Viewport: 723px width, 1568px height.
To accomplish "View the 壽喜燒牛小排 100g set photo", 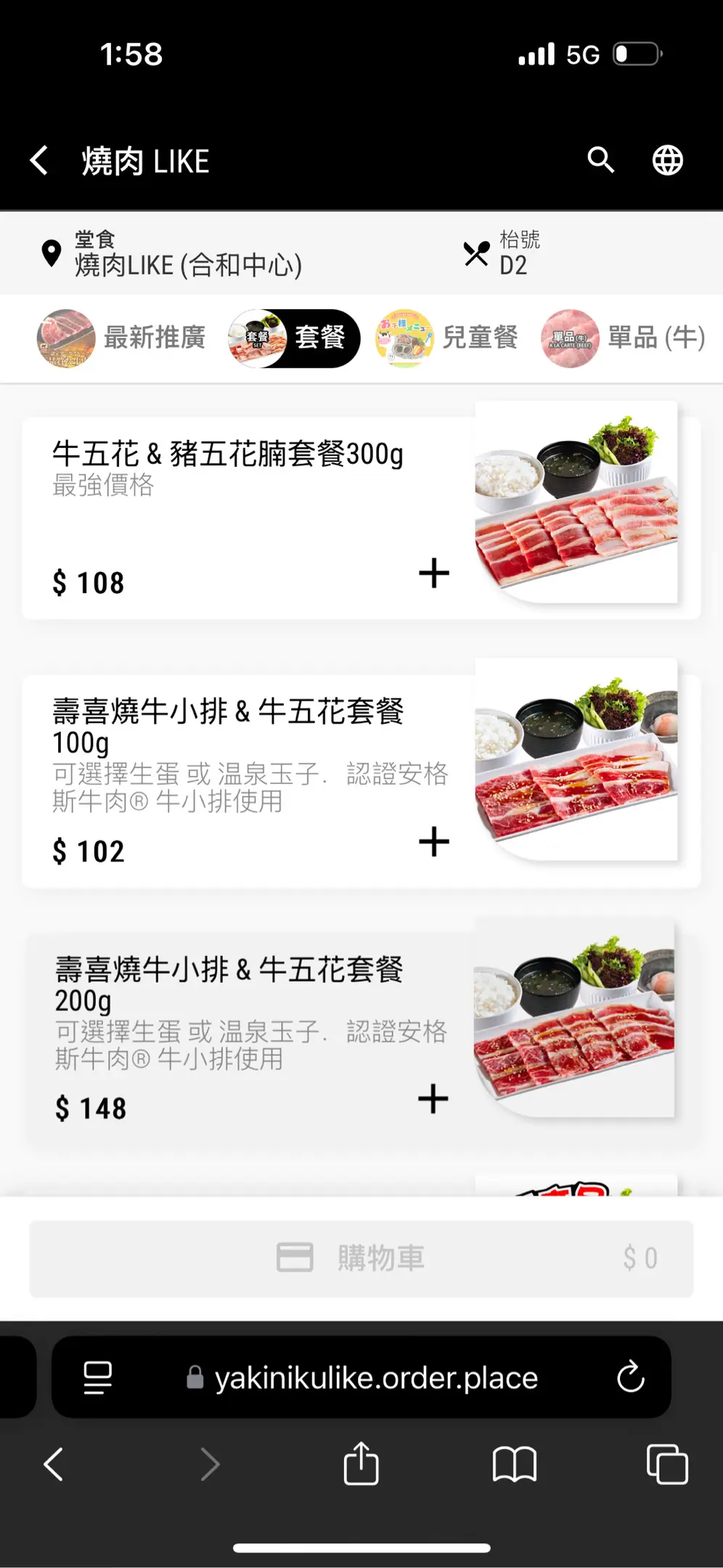I will click(576, 759).
